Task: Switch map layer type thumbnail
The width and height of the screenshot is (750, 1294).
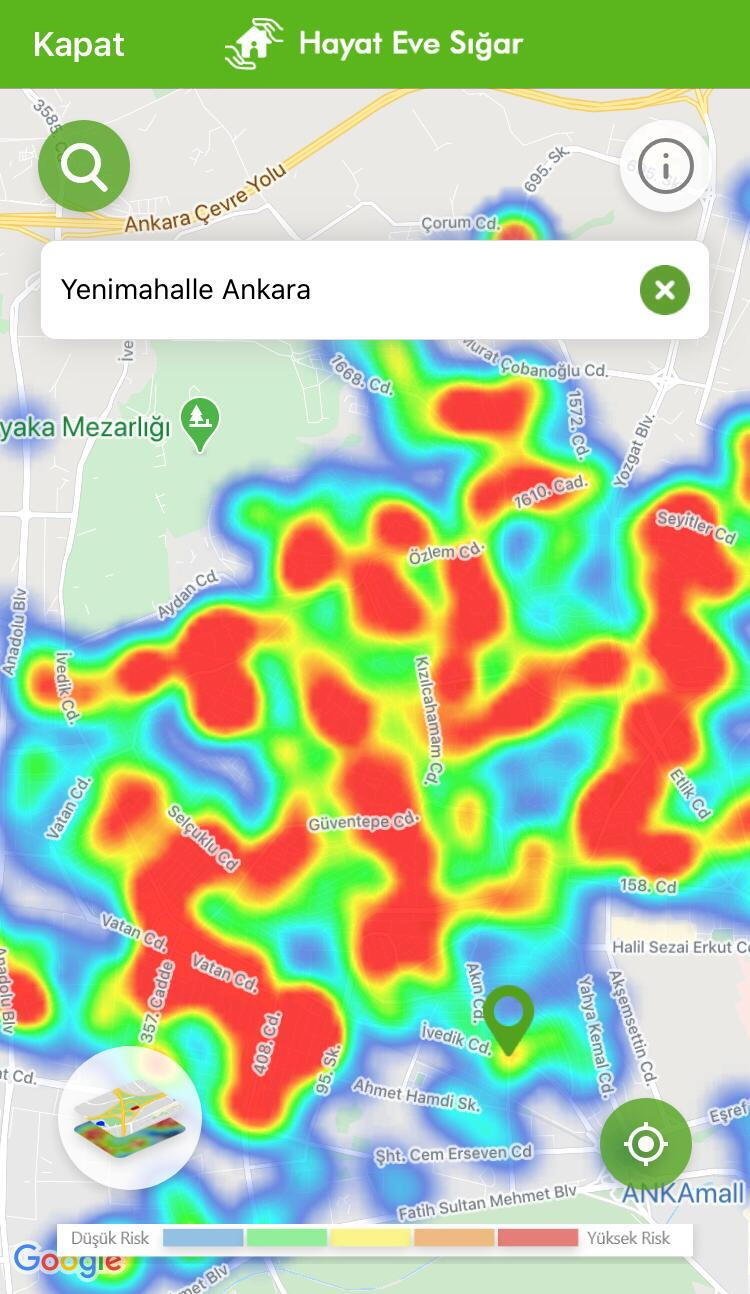Action: [x=130, y=1118]
